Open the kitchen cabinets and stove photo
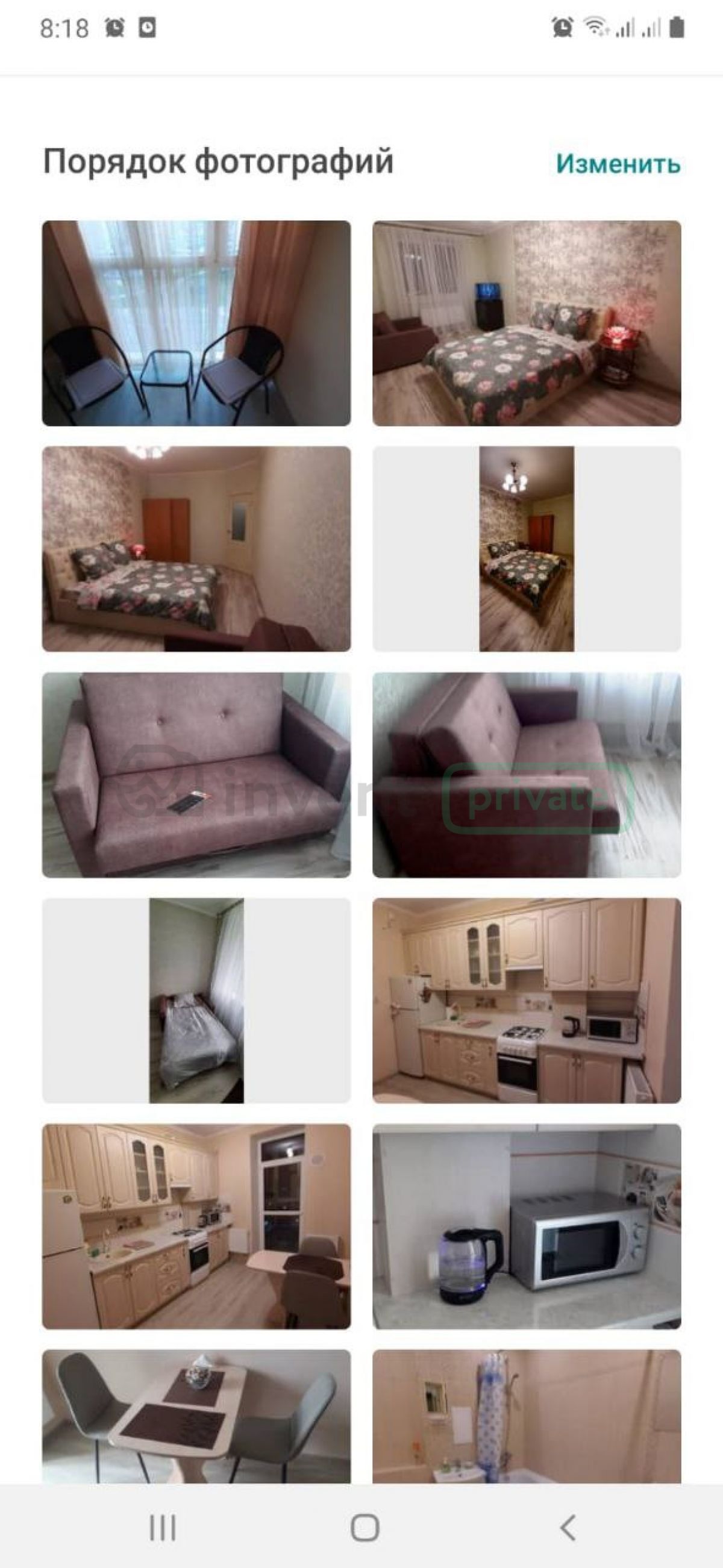Screen dimensions: 723x1568 tap(527, 1001)
